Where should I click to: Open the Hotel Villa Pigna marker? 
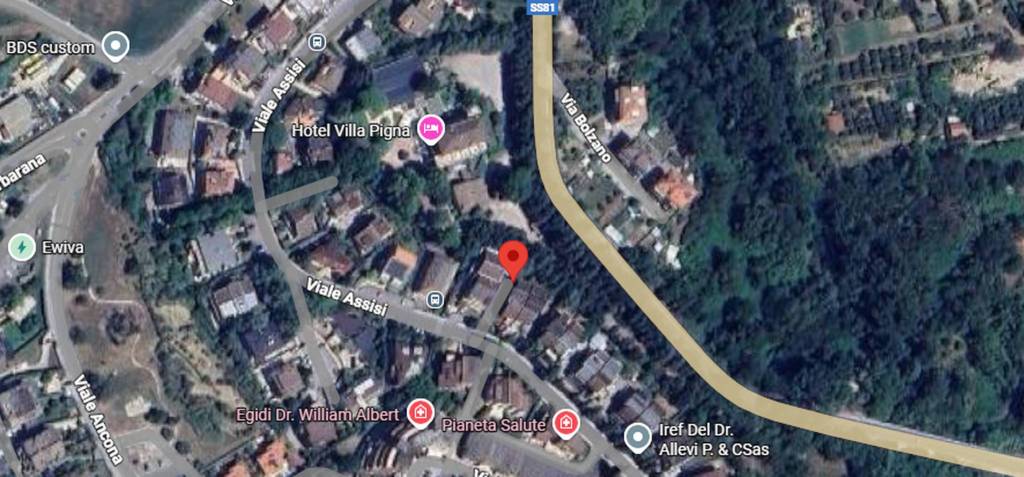pyautogui.click(x=431, y=129)
